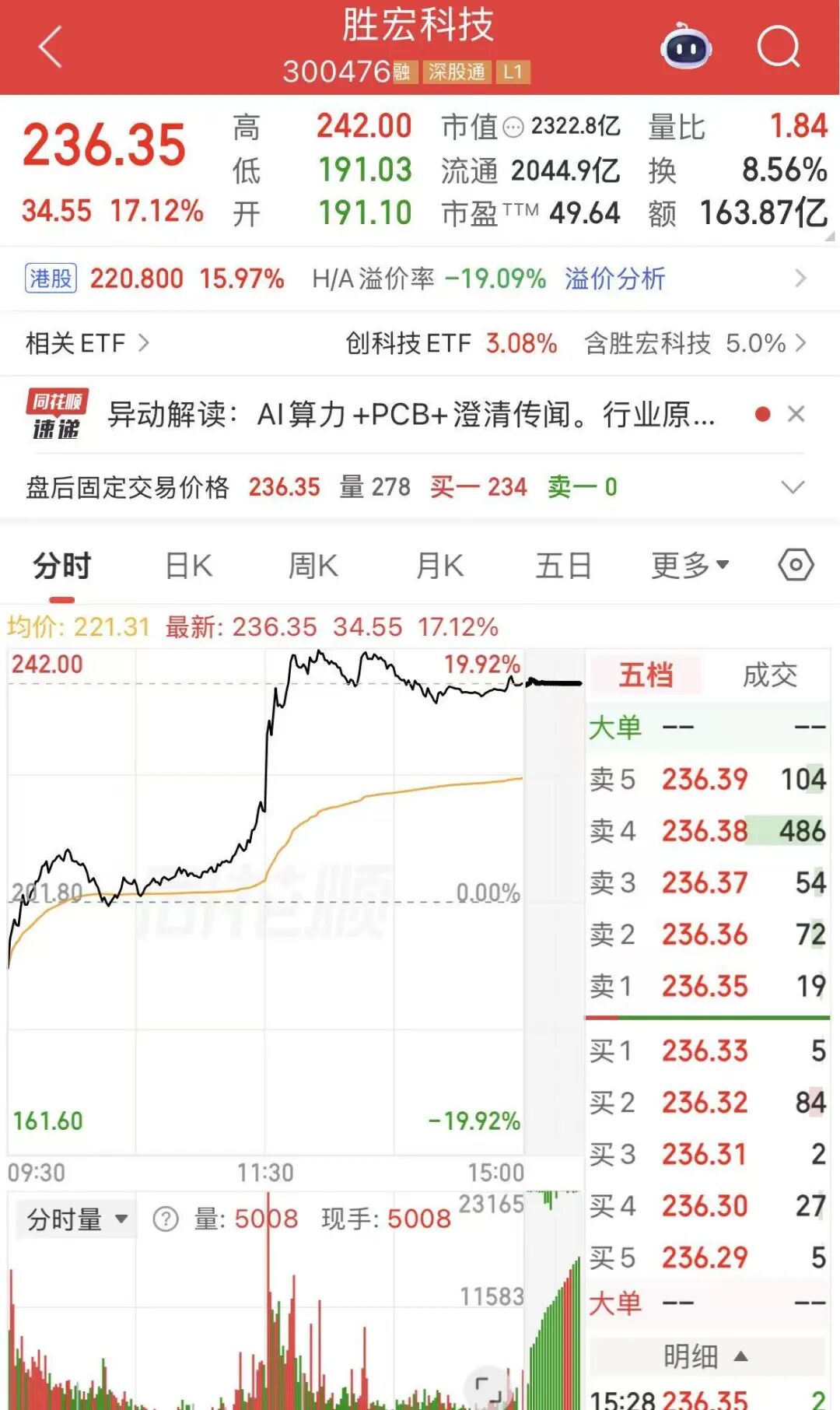Switch to 周K chart tab
This screenshot has height=1410, width=840.
[313, 566]
